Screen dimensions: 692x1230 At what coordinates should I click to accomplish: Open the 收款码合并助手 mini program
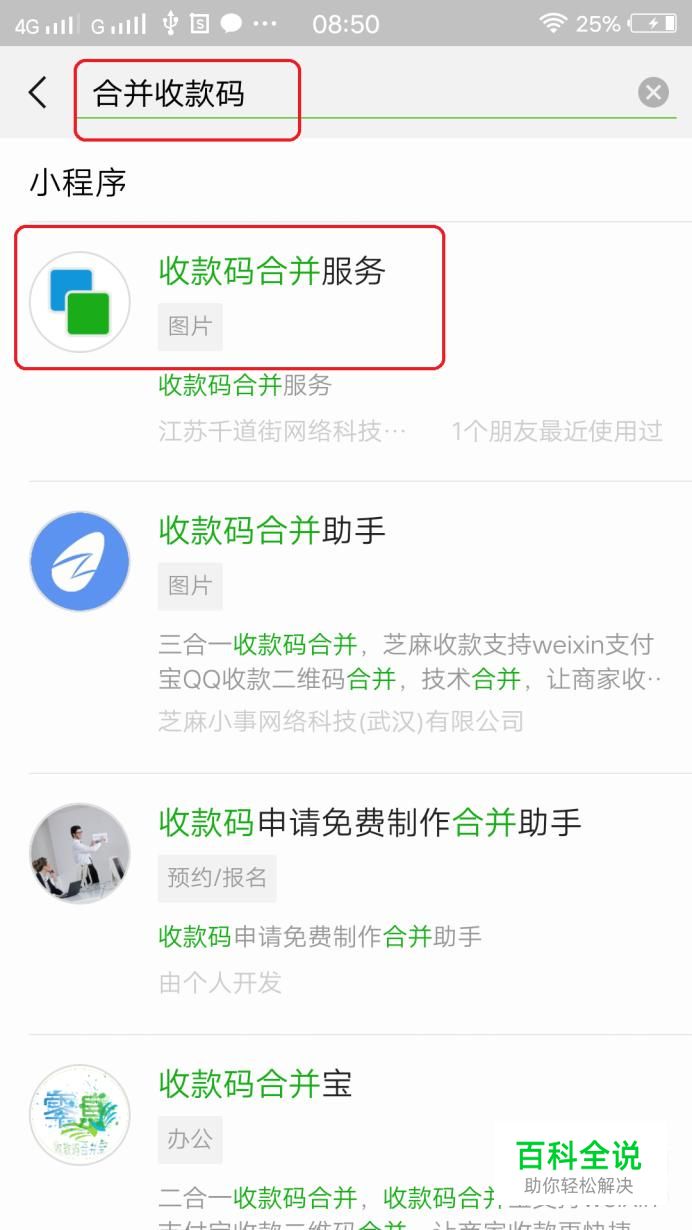346,627
